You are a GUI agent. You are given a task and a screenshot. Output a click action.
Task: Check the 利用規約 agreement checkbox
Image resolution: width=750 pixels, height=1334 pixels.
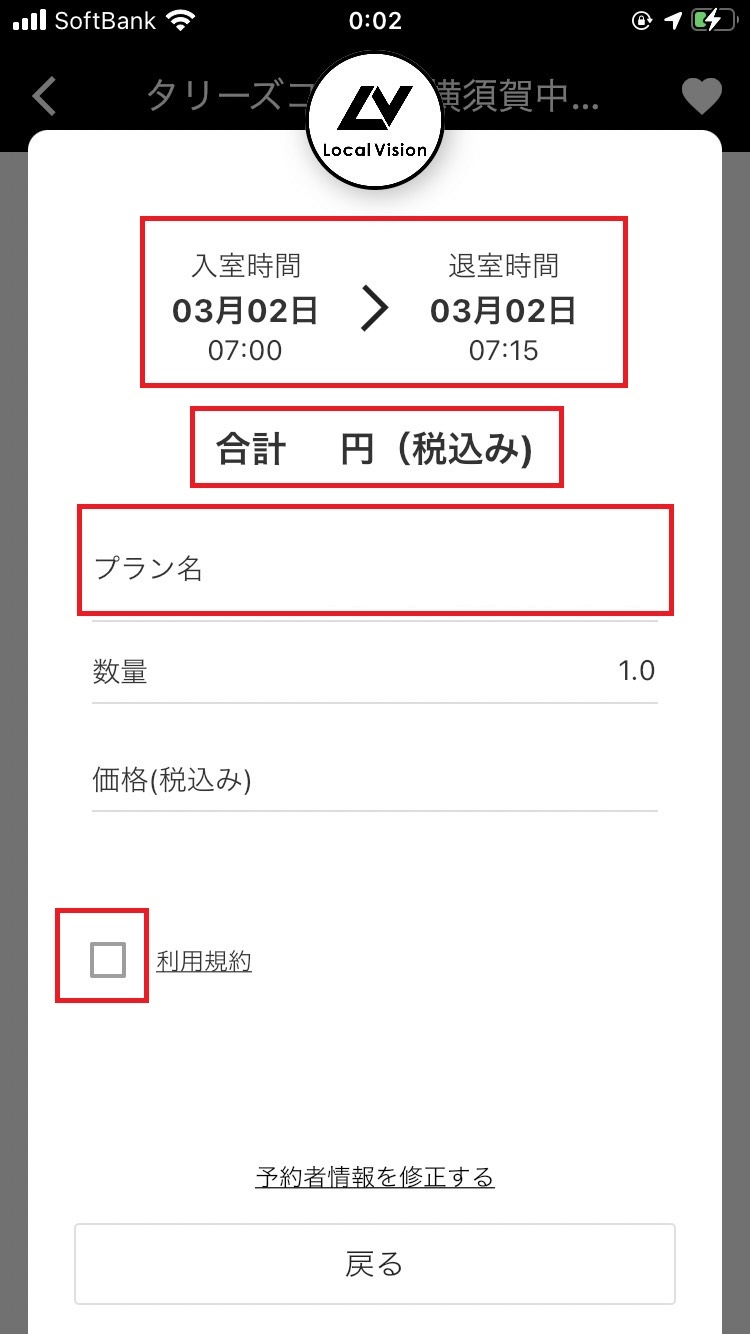[107, 960]
